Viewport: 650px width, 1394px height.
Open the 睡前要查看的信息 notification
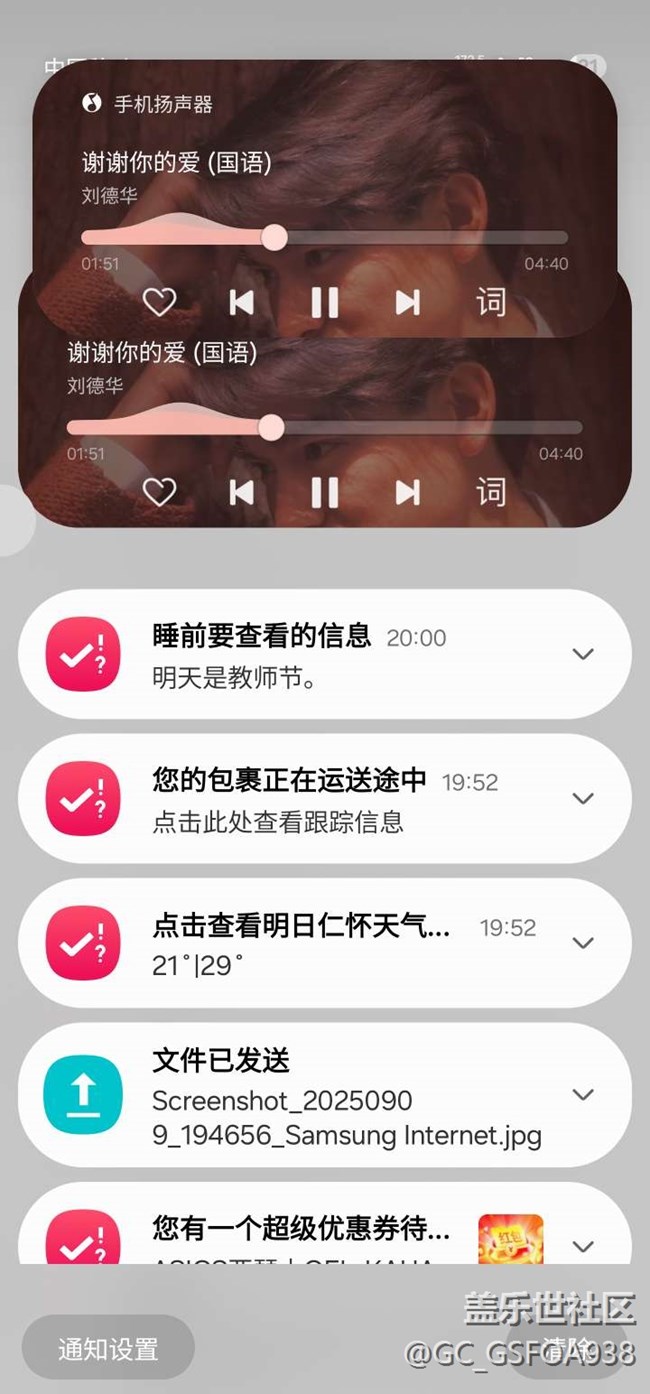point(325,654)
